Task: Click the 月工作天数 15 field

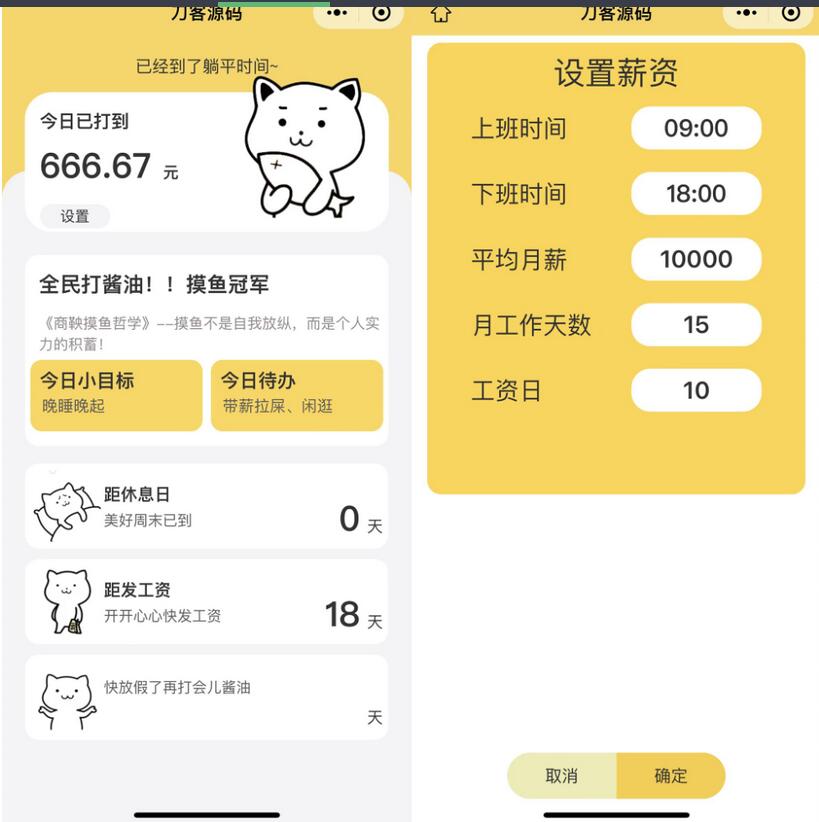Action: point(696,324)
